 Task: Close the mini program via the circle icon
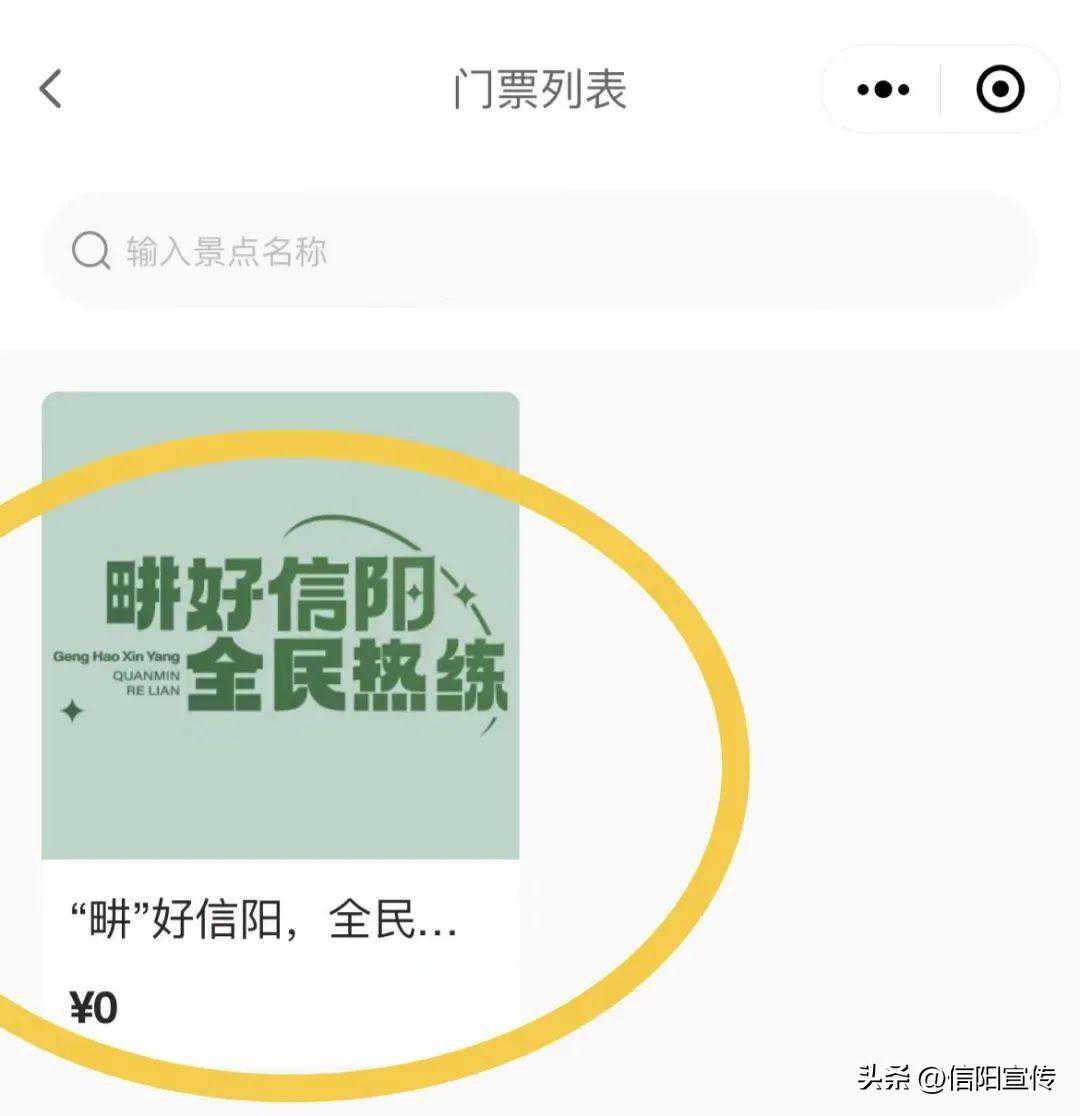999,90
